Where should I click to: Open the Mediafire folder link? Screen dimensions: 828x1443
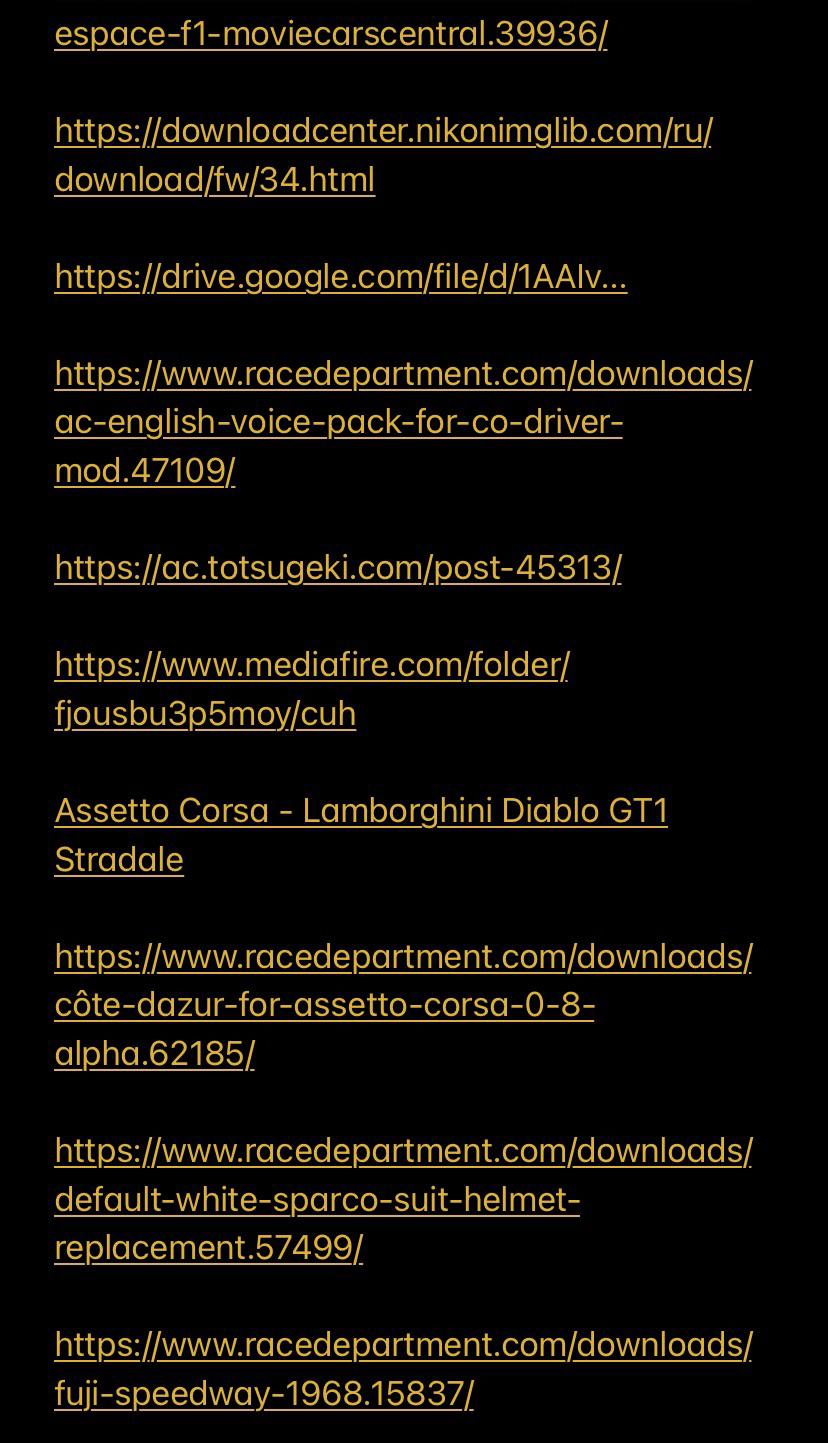[312, 689]
